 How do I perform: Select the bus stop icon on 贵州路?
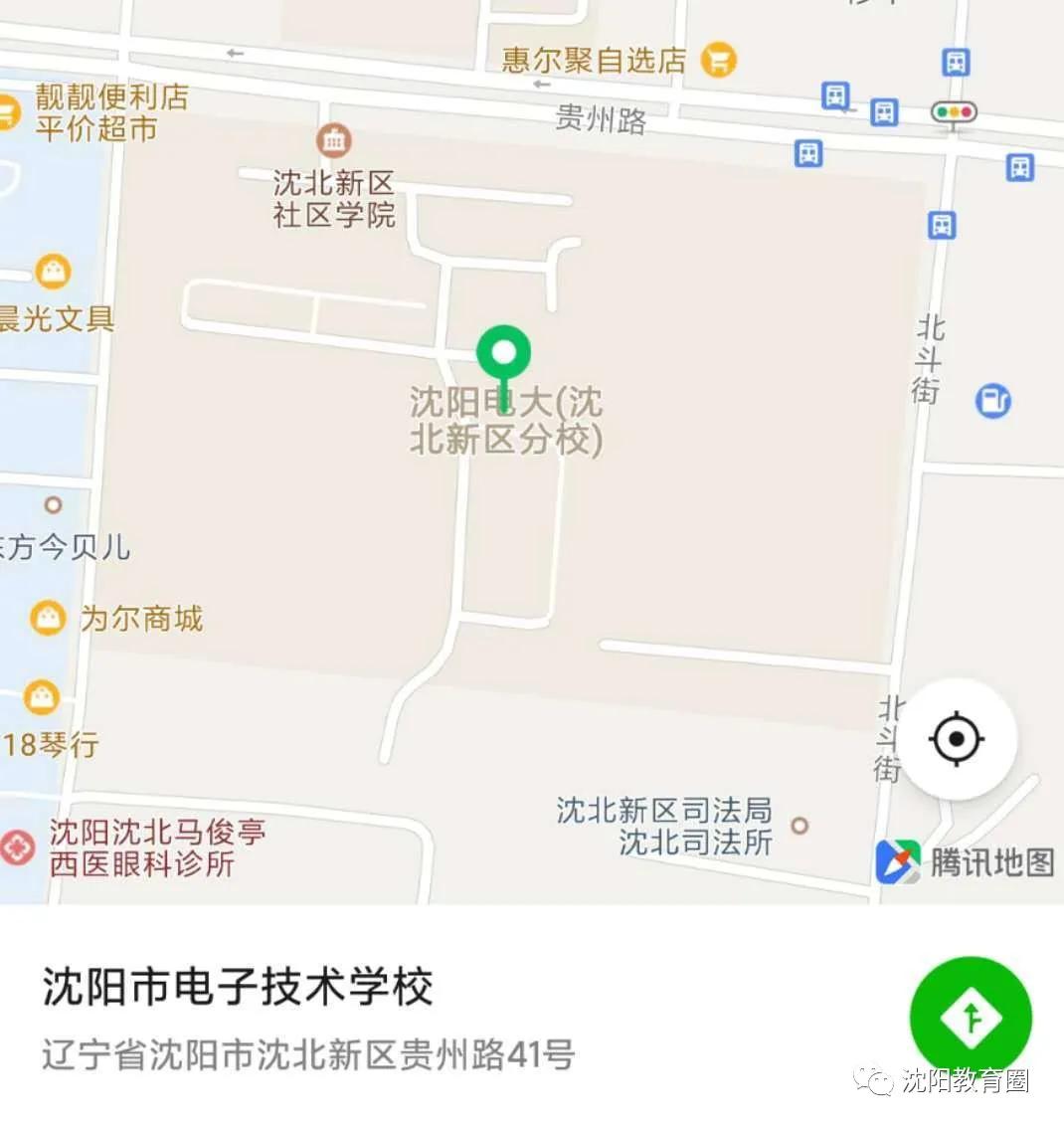point(835,96)
